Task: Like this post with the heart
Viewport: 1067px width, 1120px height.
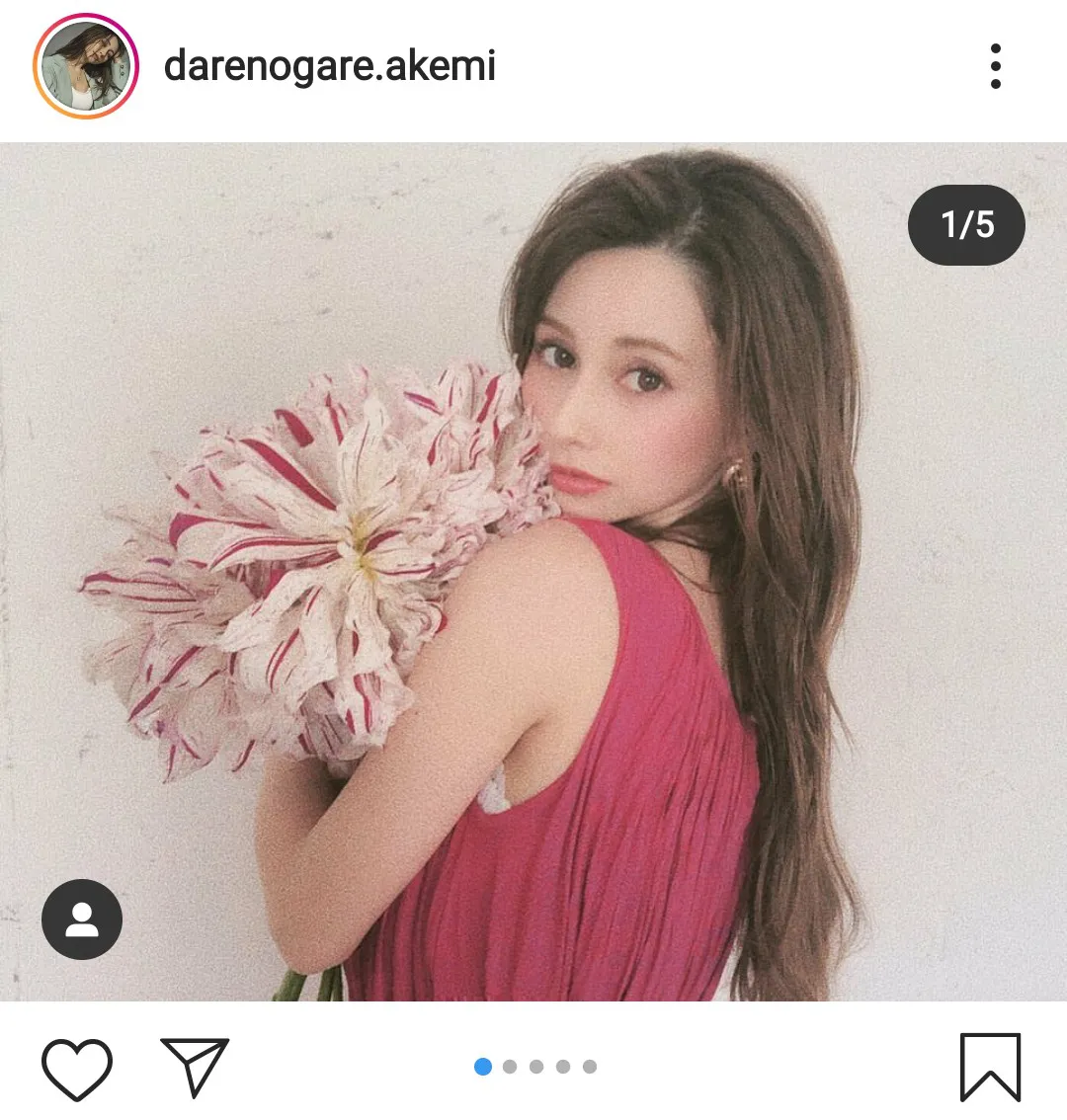Action: (77, 1068)
